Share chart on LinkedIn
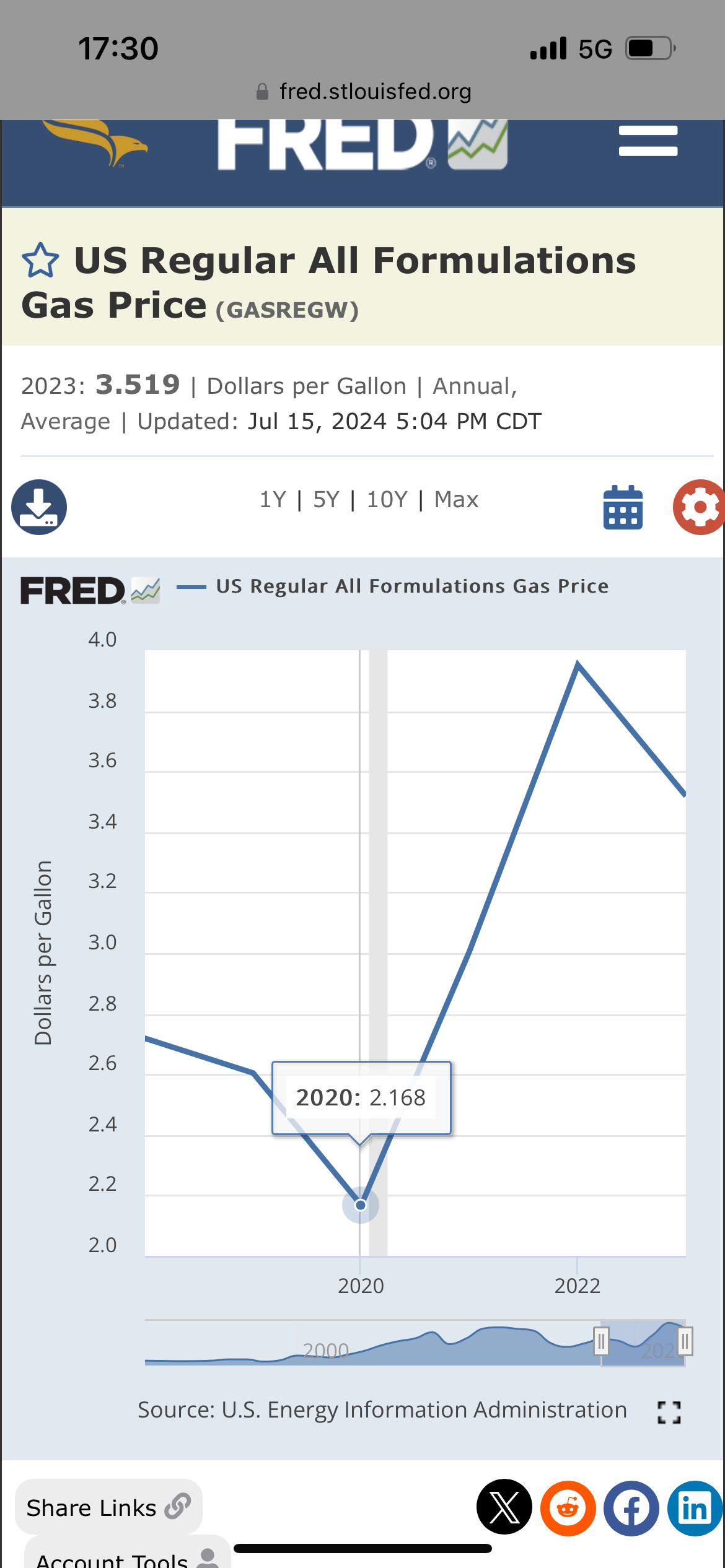The width and height of the screenshot is (725, 1568). pyautogui.click(x=695, y=1509)
